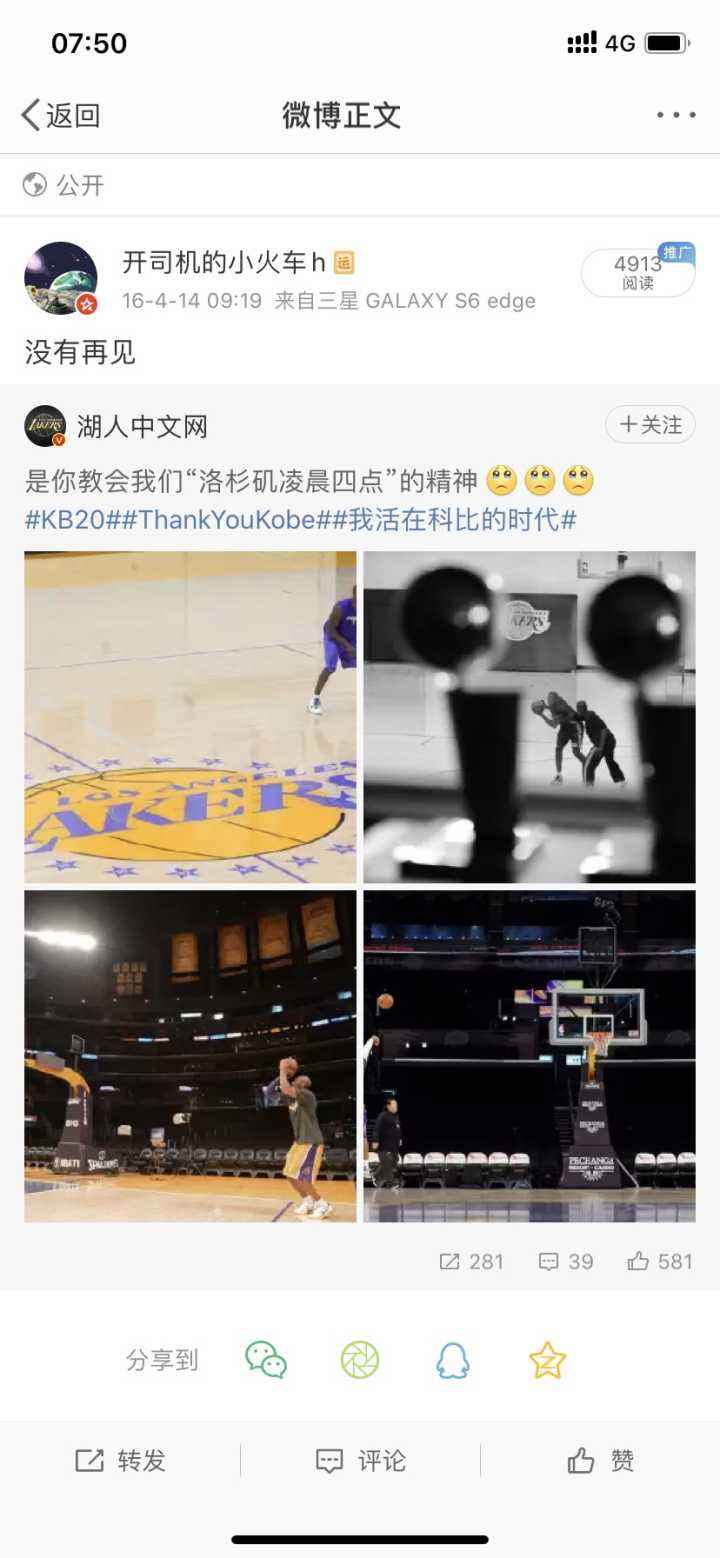The height and width of the screenshot is (1558, 720).
Task: Open 湖人中文网 account avatar
Action: click(x=45, y=426)
